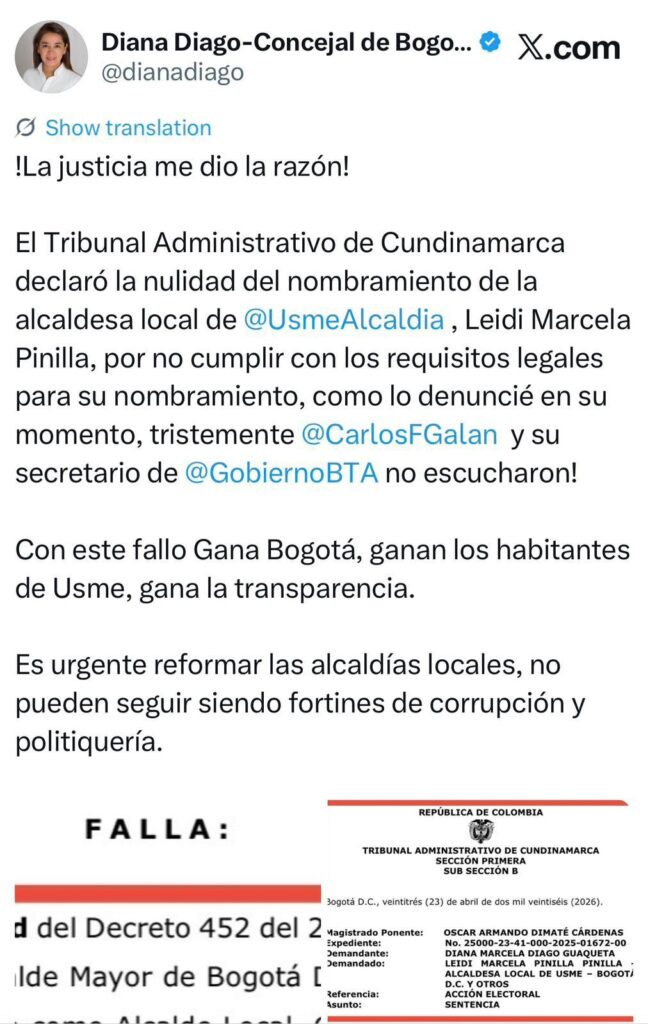648x1024 pixels.
Task: Open the @GobiernoBTA mention
Action: tap(282, 473)
